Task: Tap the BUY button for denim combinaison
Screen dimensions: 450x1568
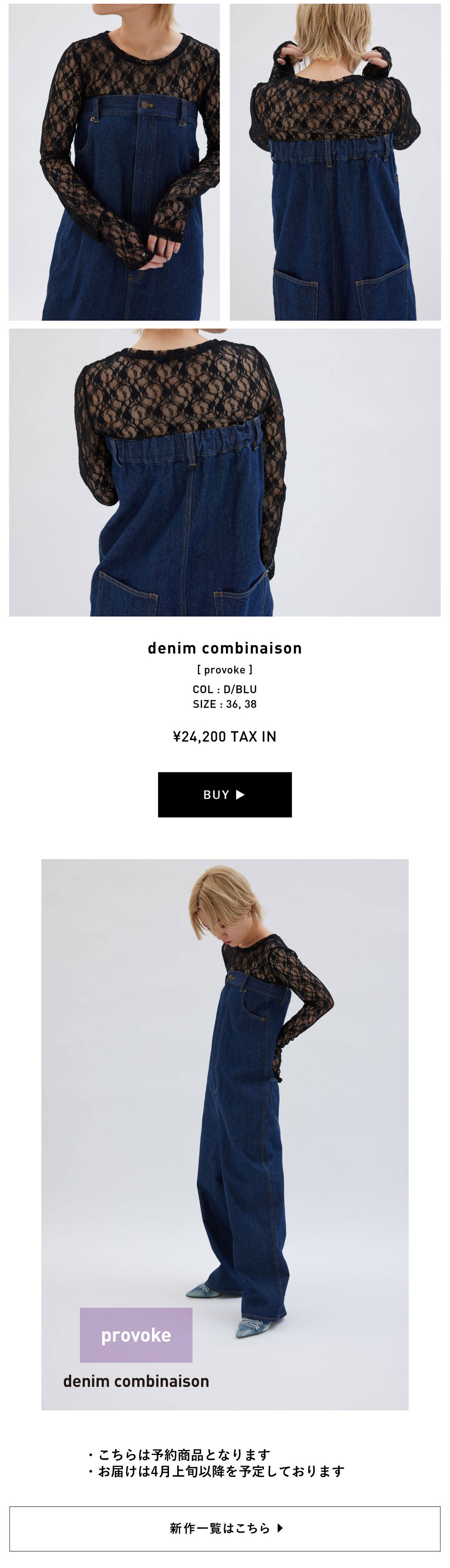Action: coord(225,794)
